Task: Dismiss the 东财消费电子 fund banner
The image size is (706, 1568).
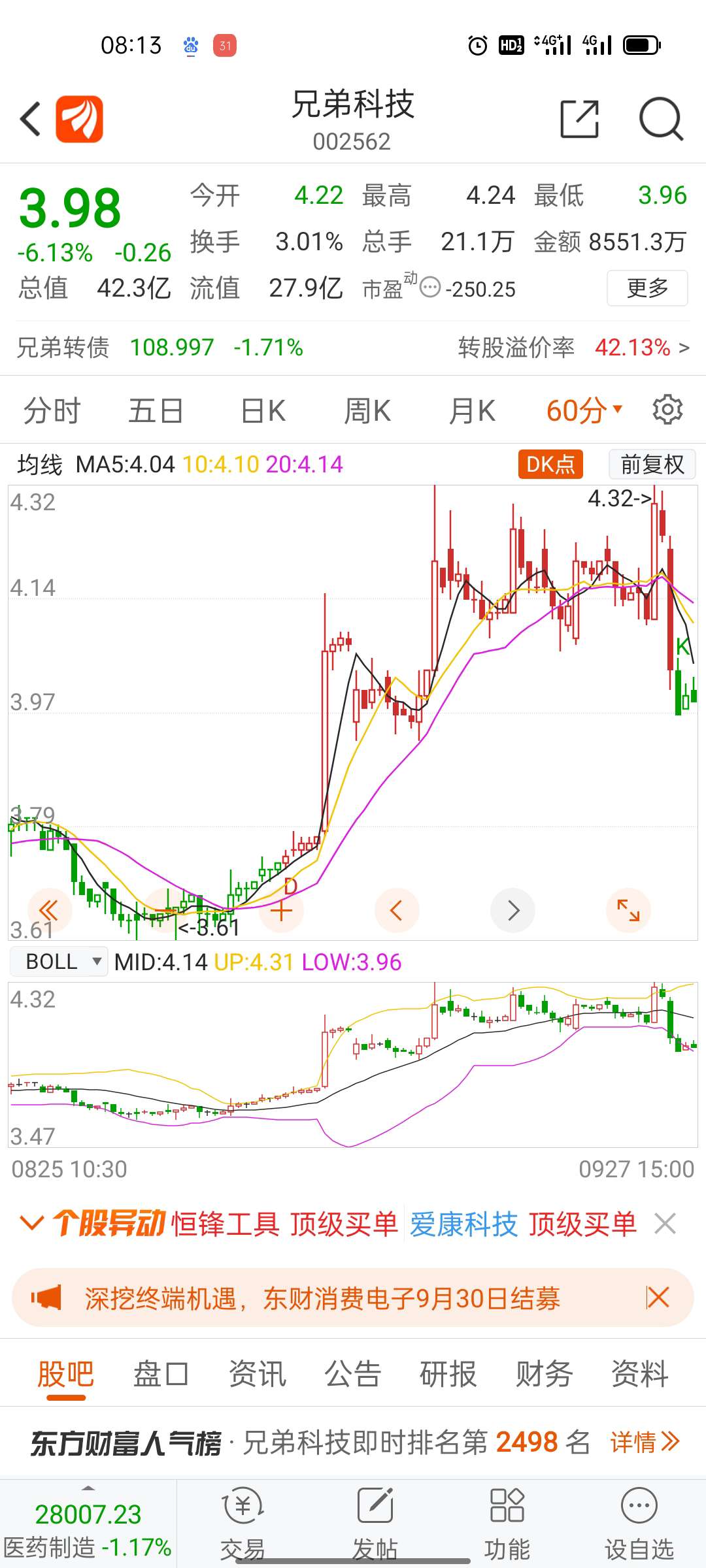Action: (x=659, y=1297)
